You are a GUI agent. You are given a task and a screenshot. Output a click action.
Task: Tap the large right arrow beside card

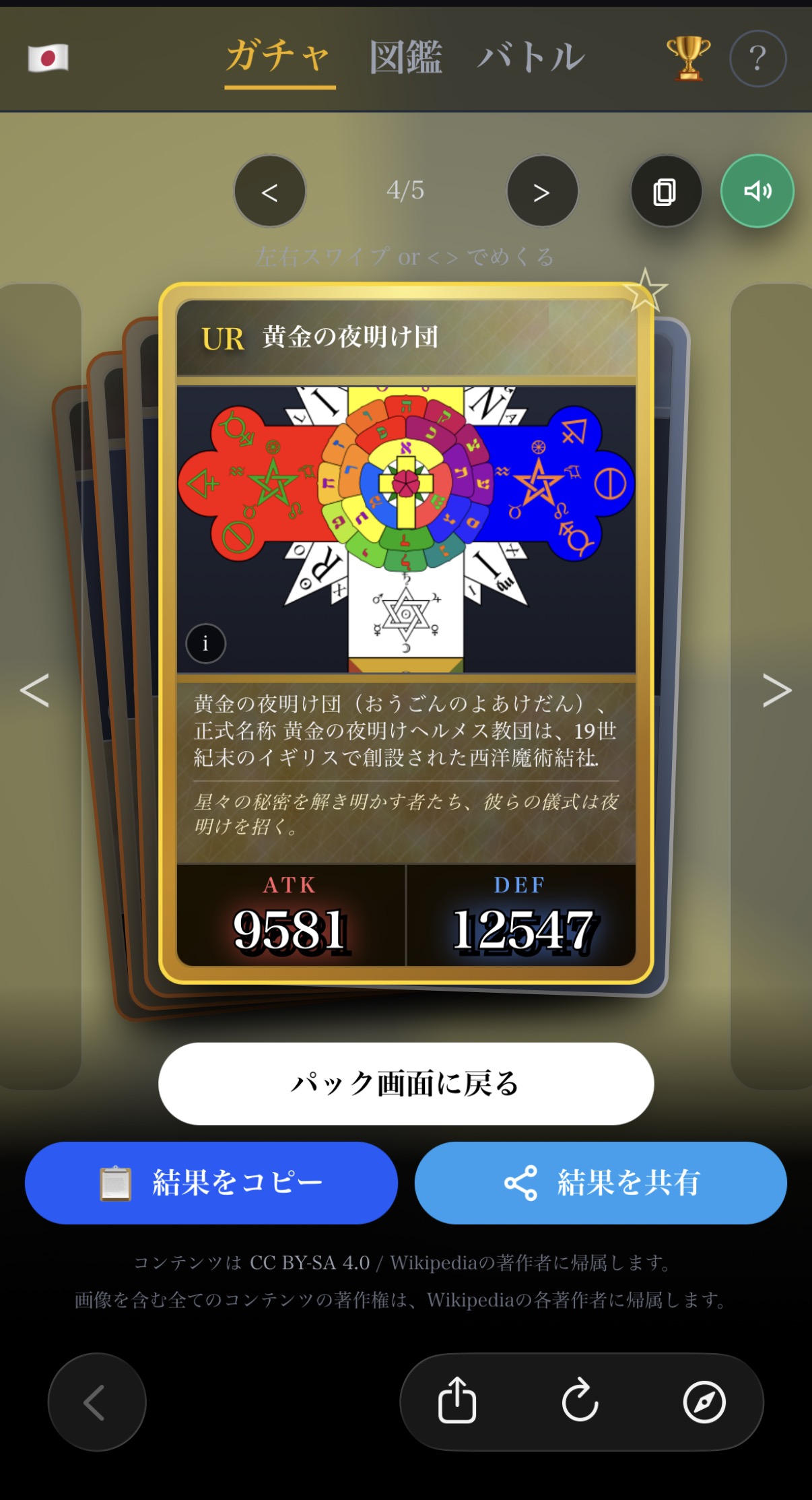click(x=776, y=690)
